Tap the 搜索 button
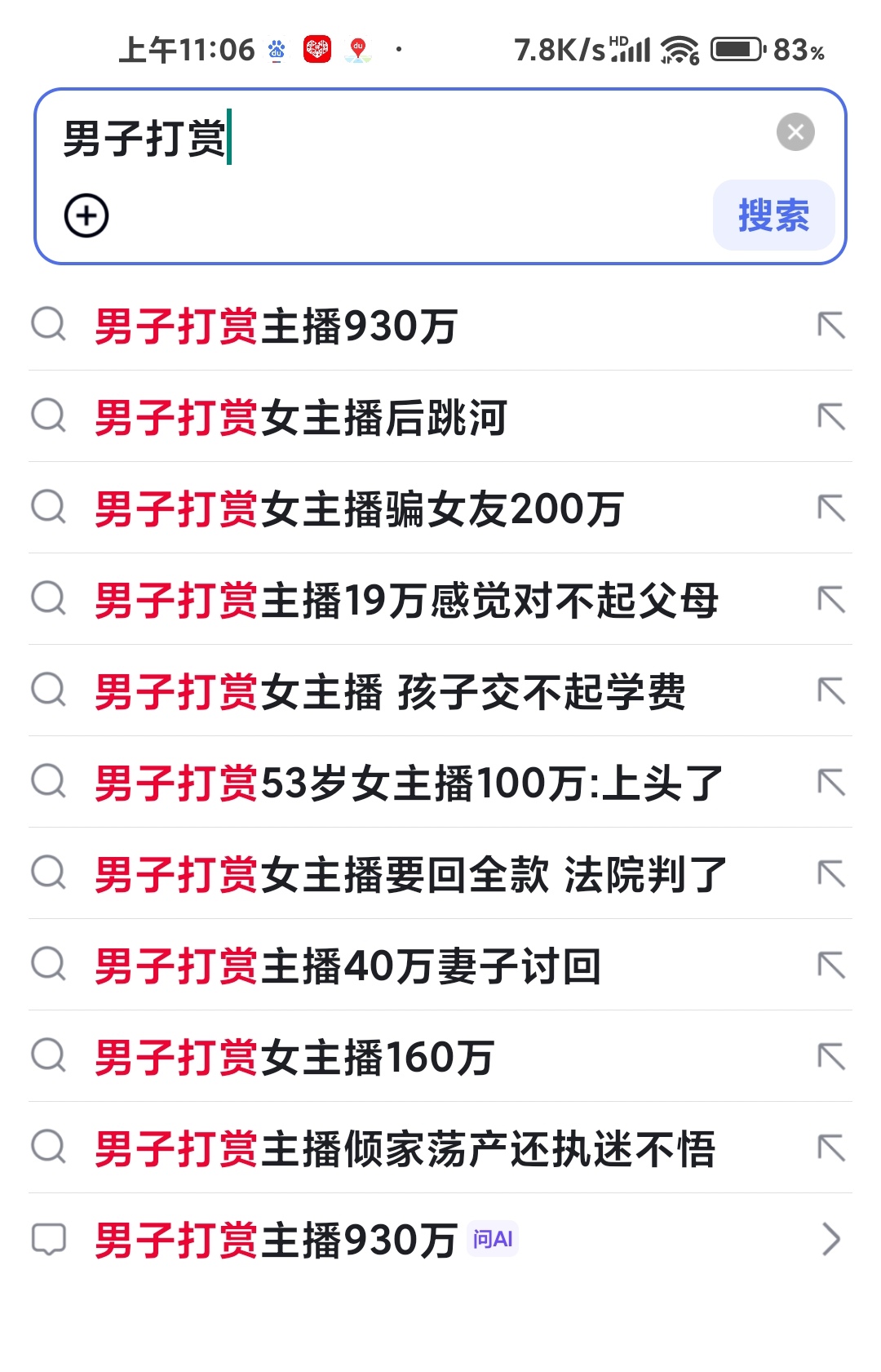 (773, 215)
